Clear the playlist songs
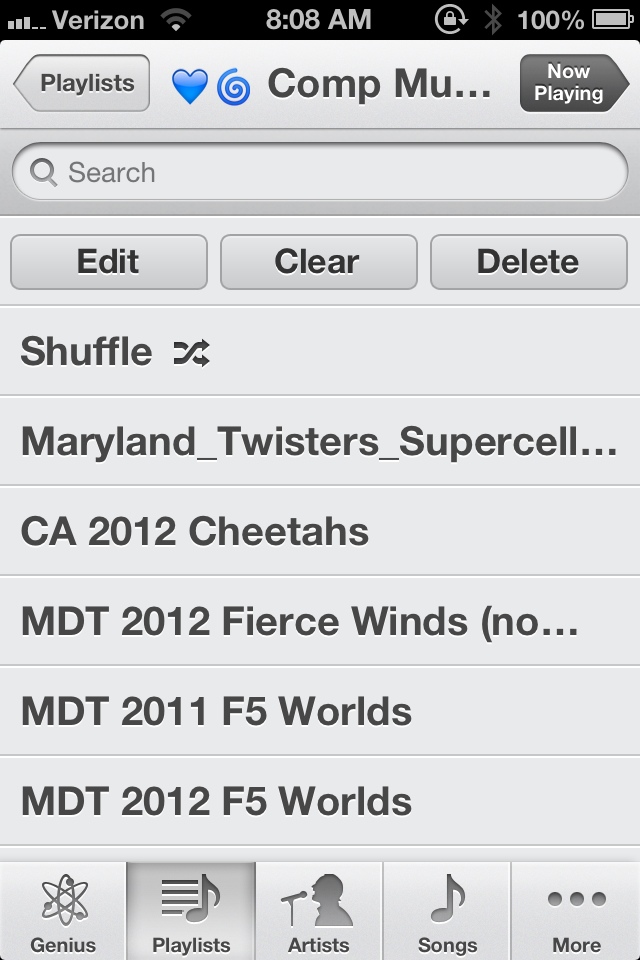 pyautogui.click(x=318, y=262)
